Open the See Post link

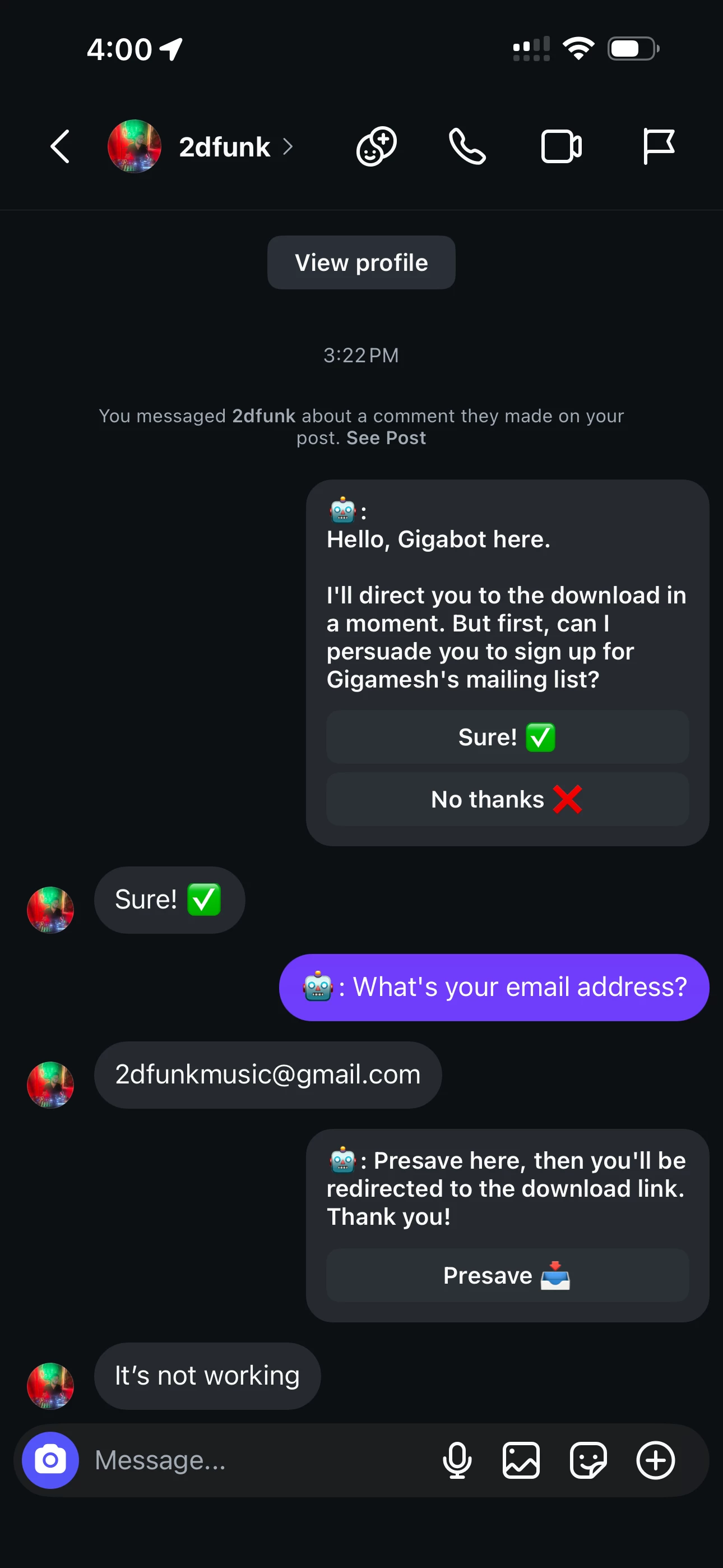click(x=386, y=437)
